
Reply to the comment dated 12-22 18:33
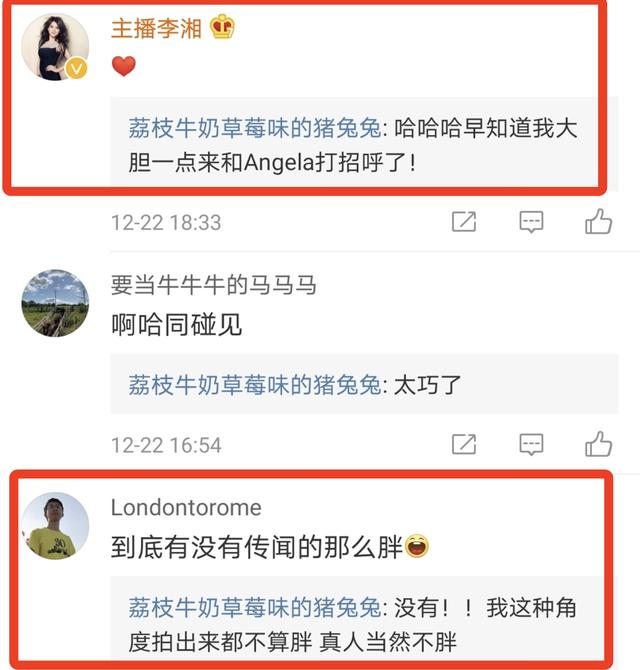click(x=531, y=221)
